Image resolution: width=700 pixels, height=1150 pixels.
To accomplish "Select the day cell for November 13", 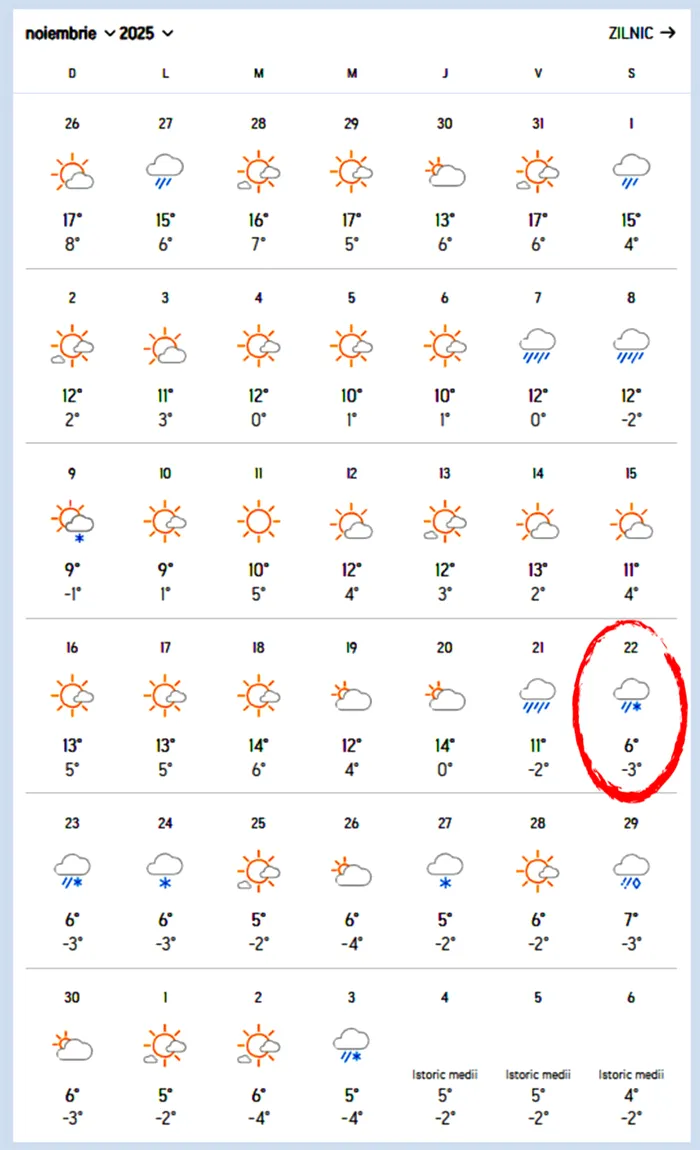I will click(445, 533).
